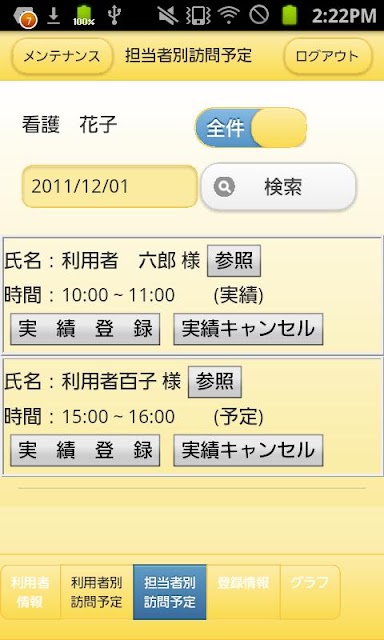Select the 担当者別訪問予定 tab

tap(170, 592)
